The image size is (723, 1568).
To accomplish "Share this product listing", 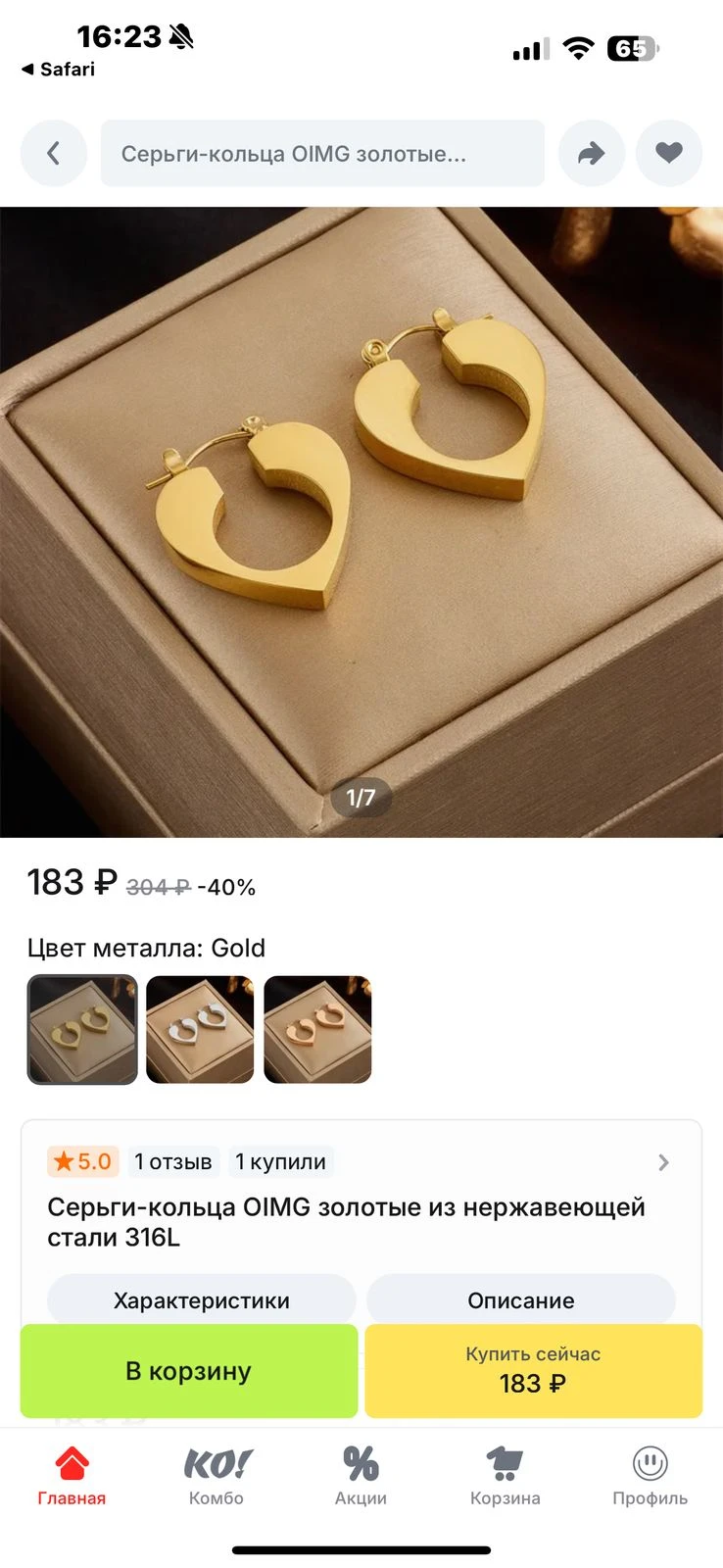I will click(591, 153).
